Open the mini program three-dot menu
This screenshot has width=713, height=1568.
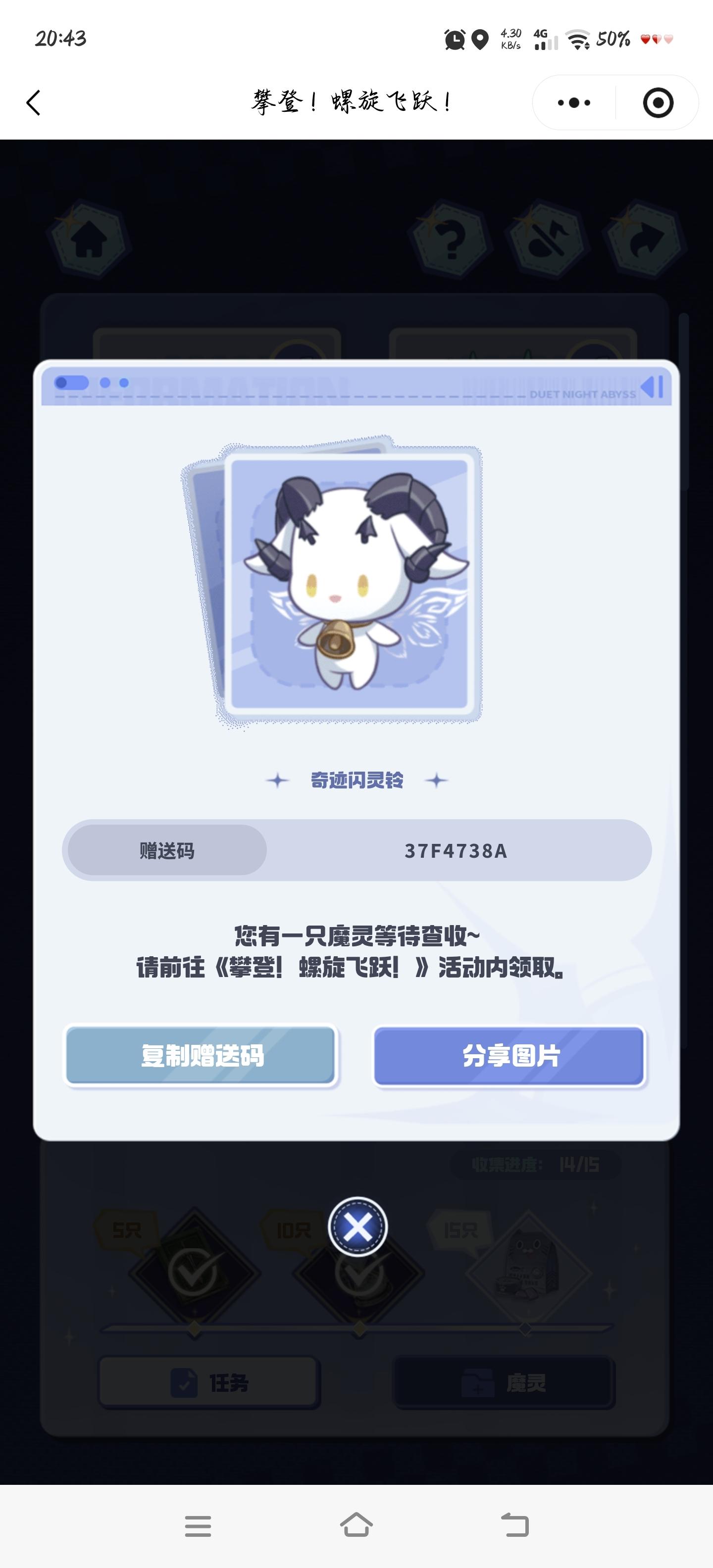pos(573,102)
